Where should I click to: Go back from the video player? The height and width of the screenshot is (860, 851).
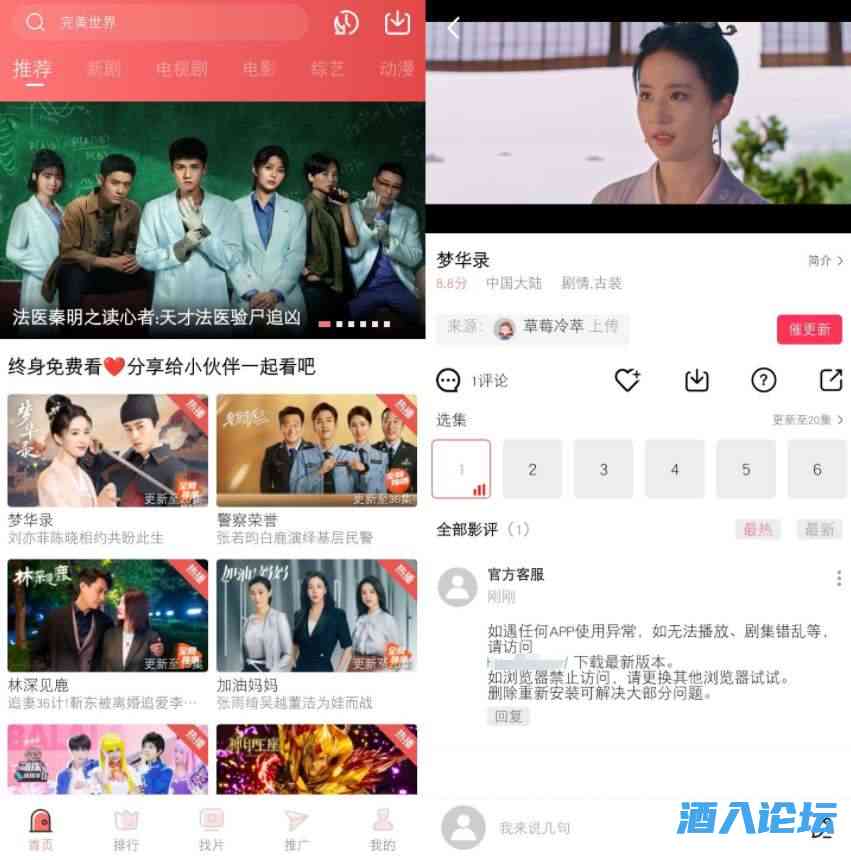click(453, 28)
